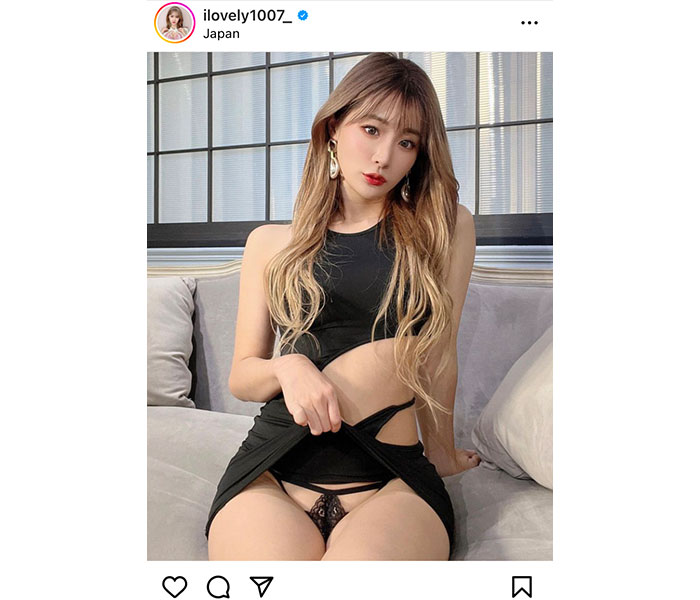700x600 pixels.
Task: Save the post with the bookmark icon
Action: tap(522, 586)
